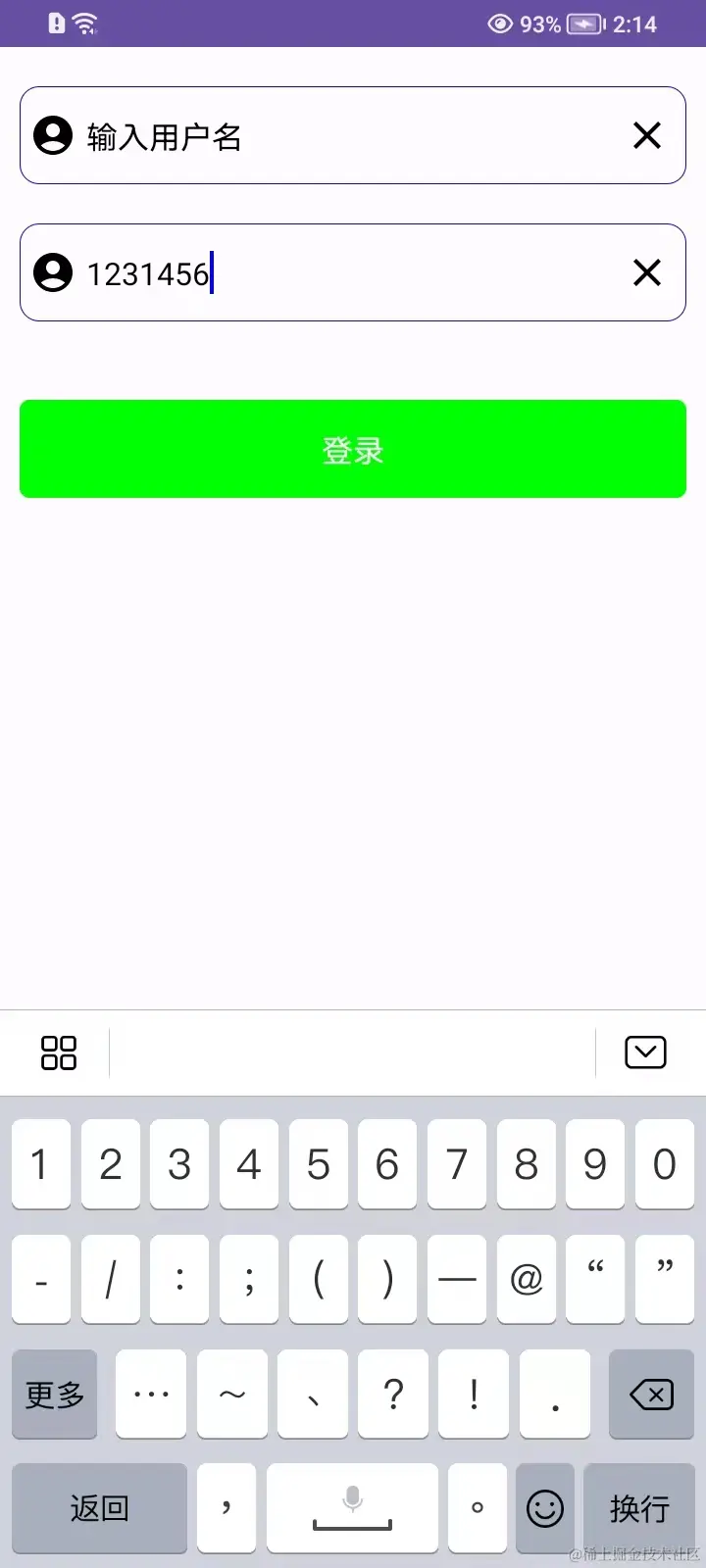Screen dimensions: 706x1568
Task: Open the emoji smiley key
Action: coord(545,1508)
